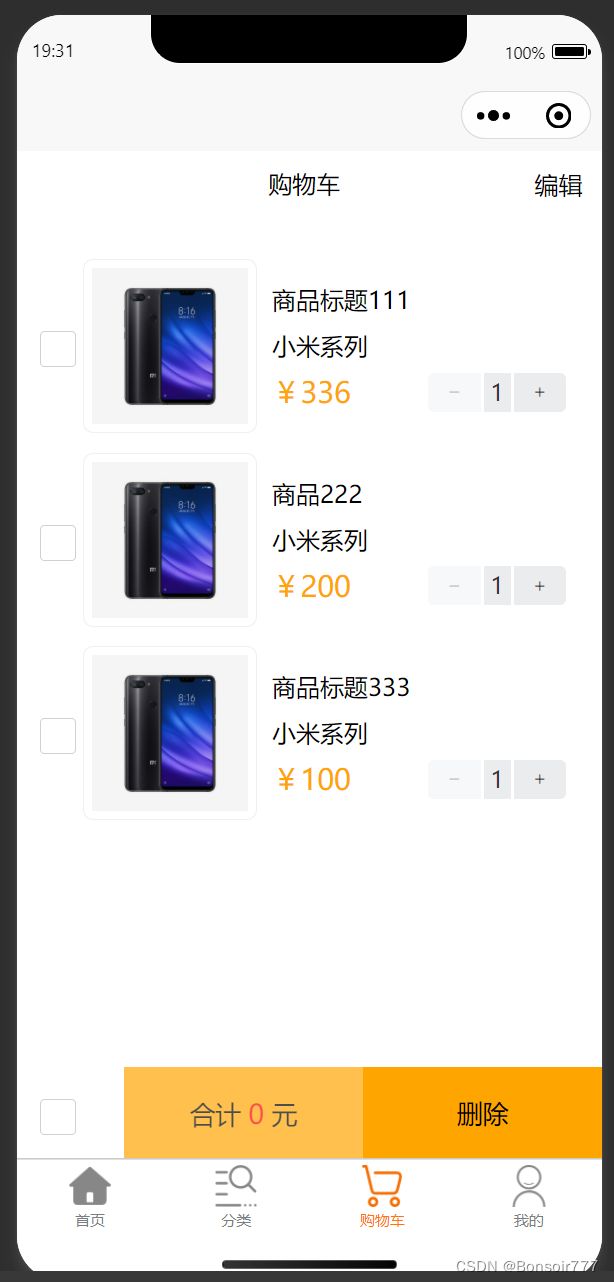Decrease the quantity of 商品标题333

454,779
